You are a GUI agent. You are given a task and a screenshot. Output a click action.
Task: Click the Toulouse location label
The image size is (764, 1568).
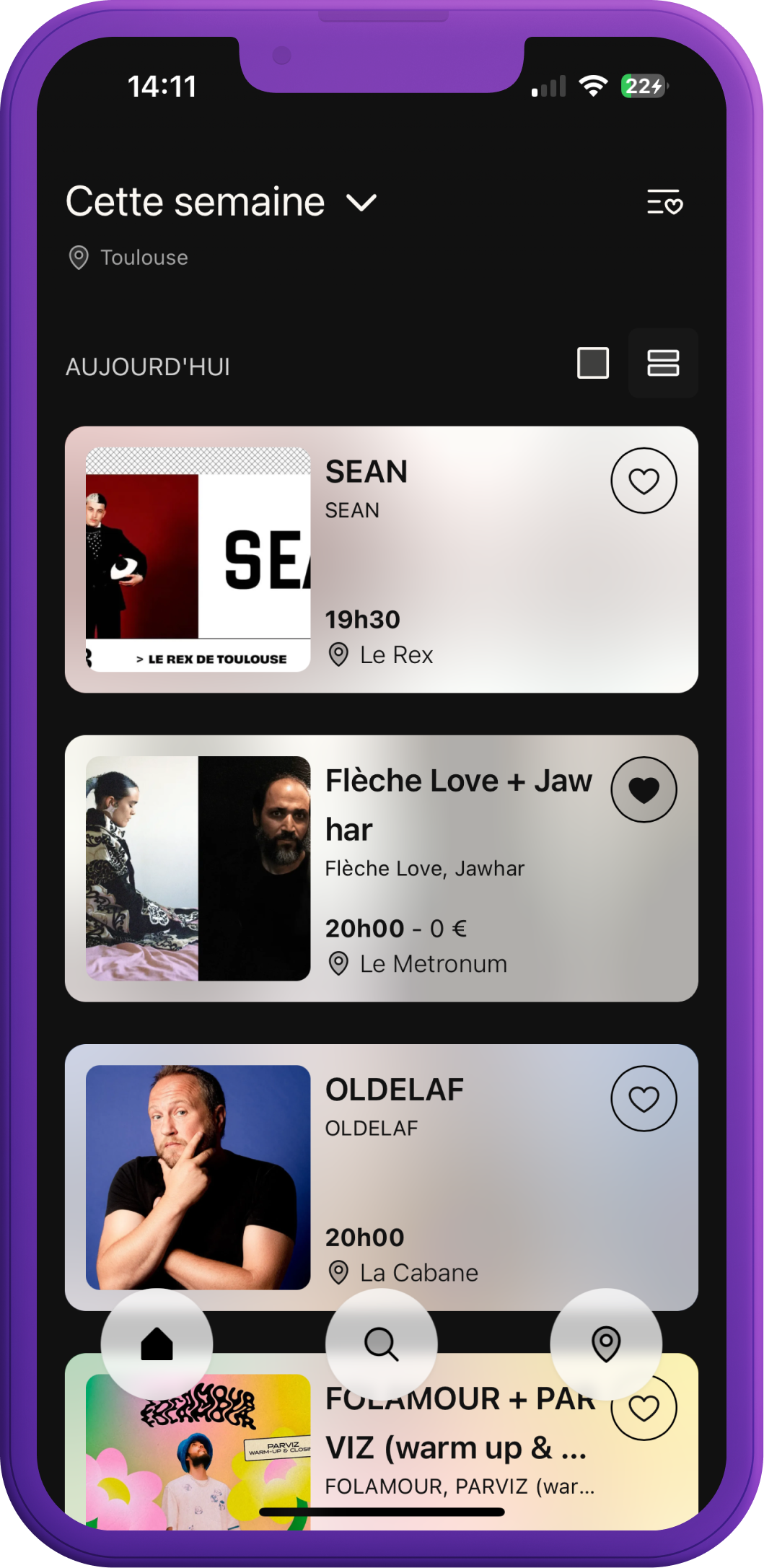[x=143, y=257]
